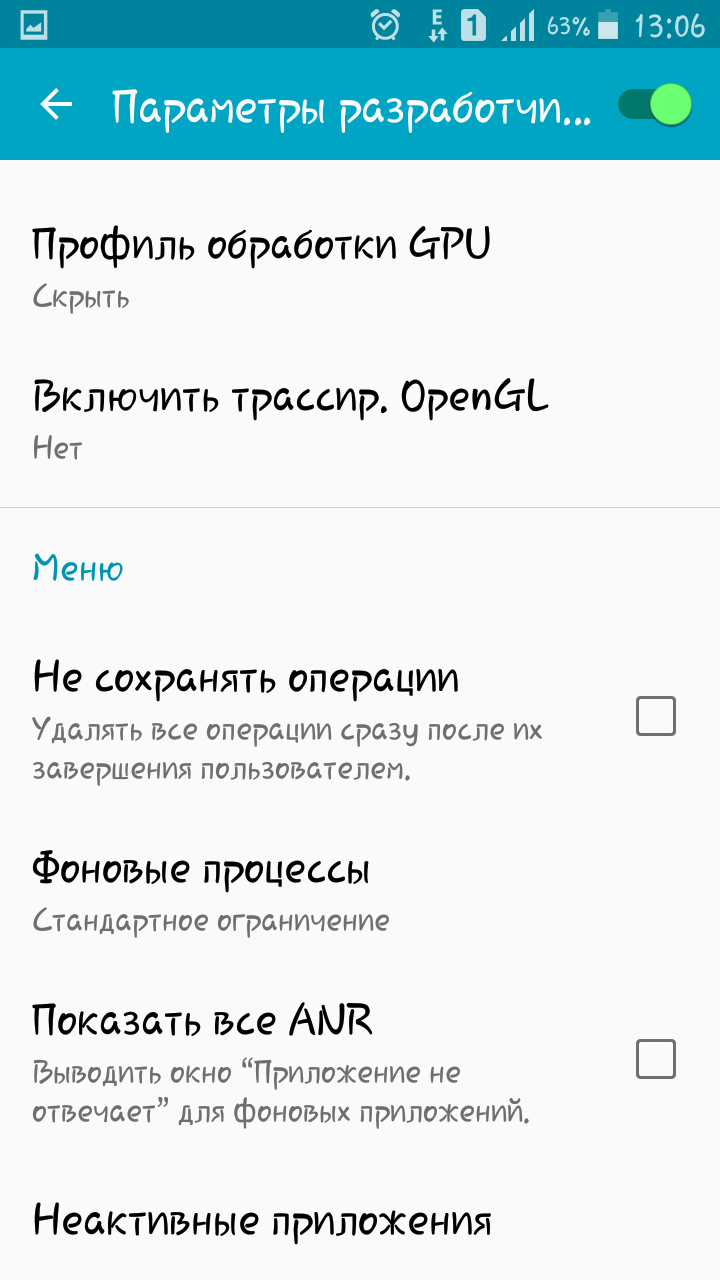Check the Показать все ANR checkbox

[656, 1059]
